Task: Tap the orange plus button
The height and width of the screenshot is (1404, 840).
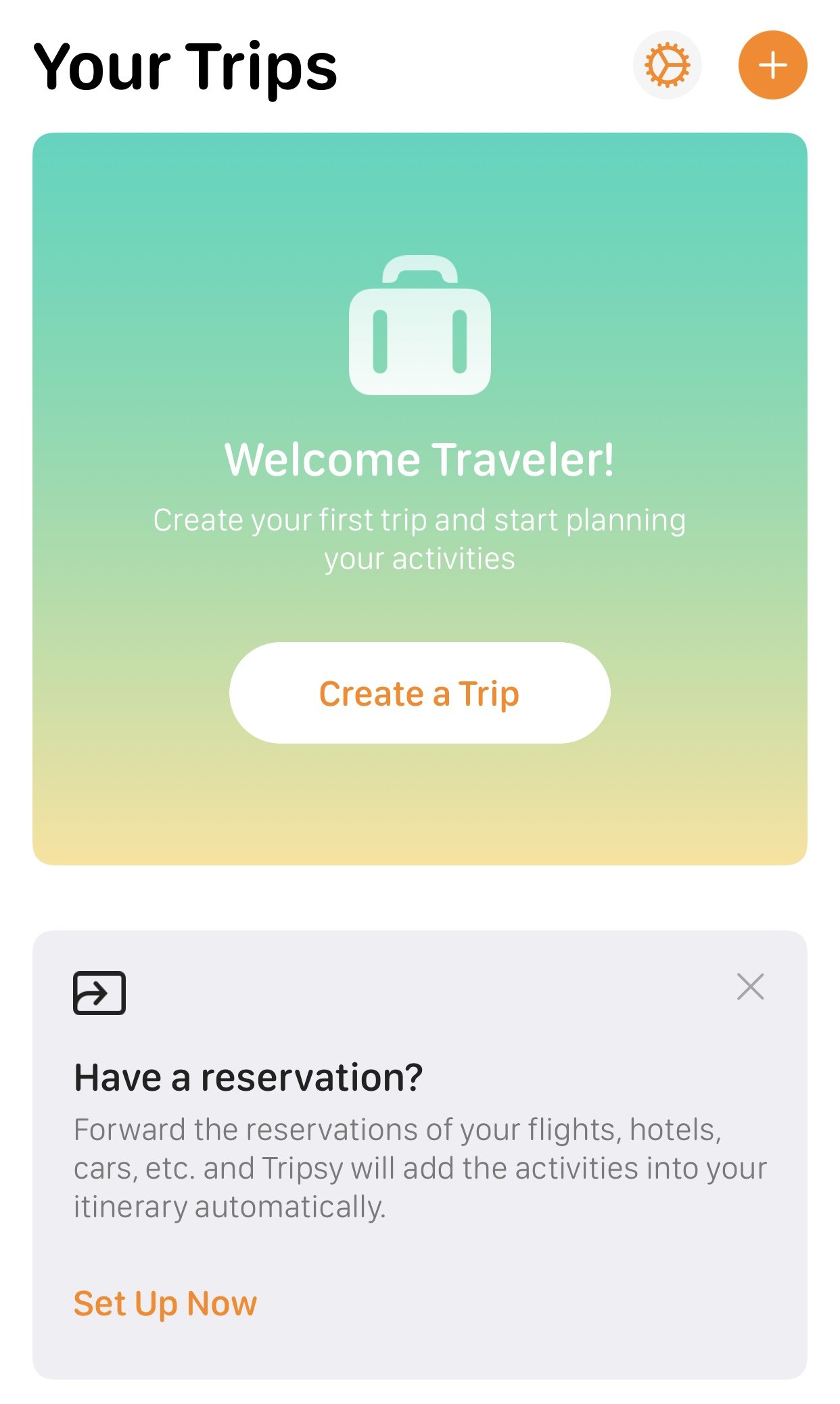Action: click(772, 65)
